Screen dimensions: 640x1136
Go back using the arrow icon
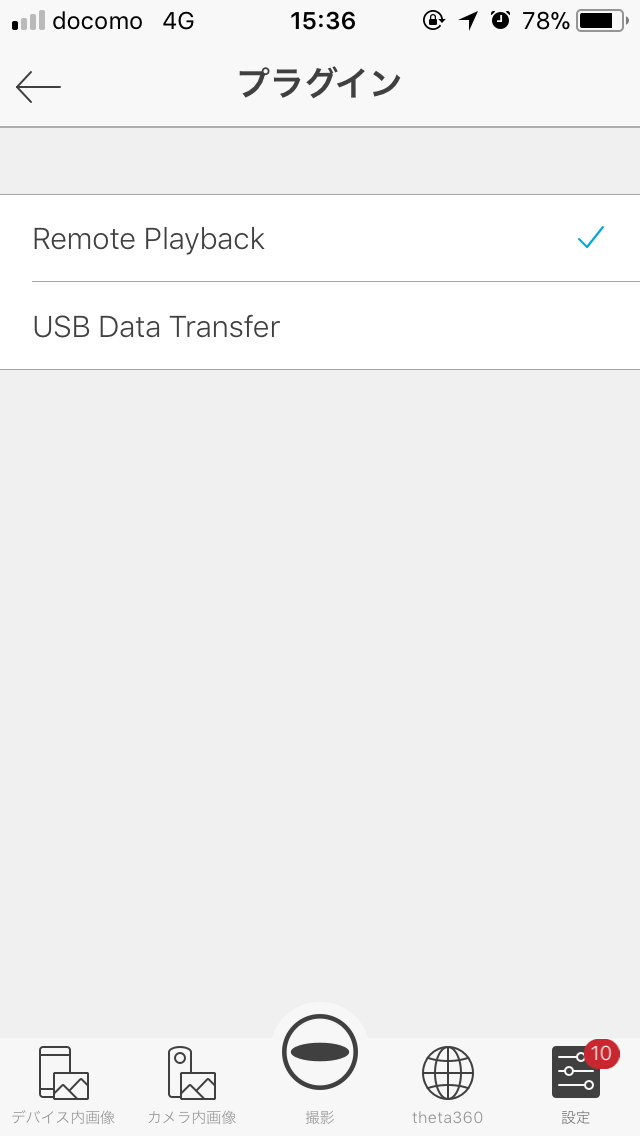click(x=38, y=86)
